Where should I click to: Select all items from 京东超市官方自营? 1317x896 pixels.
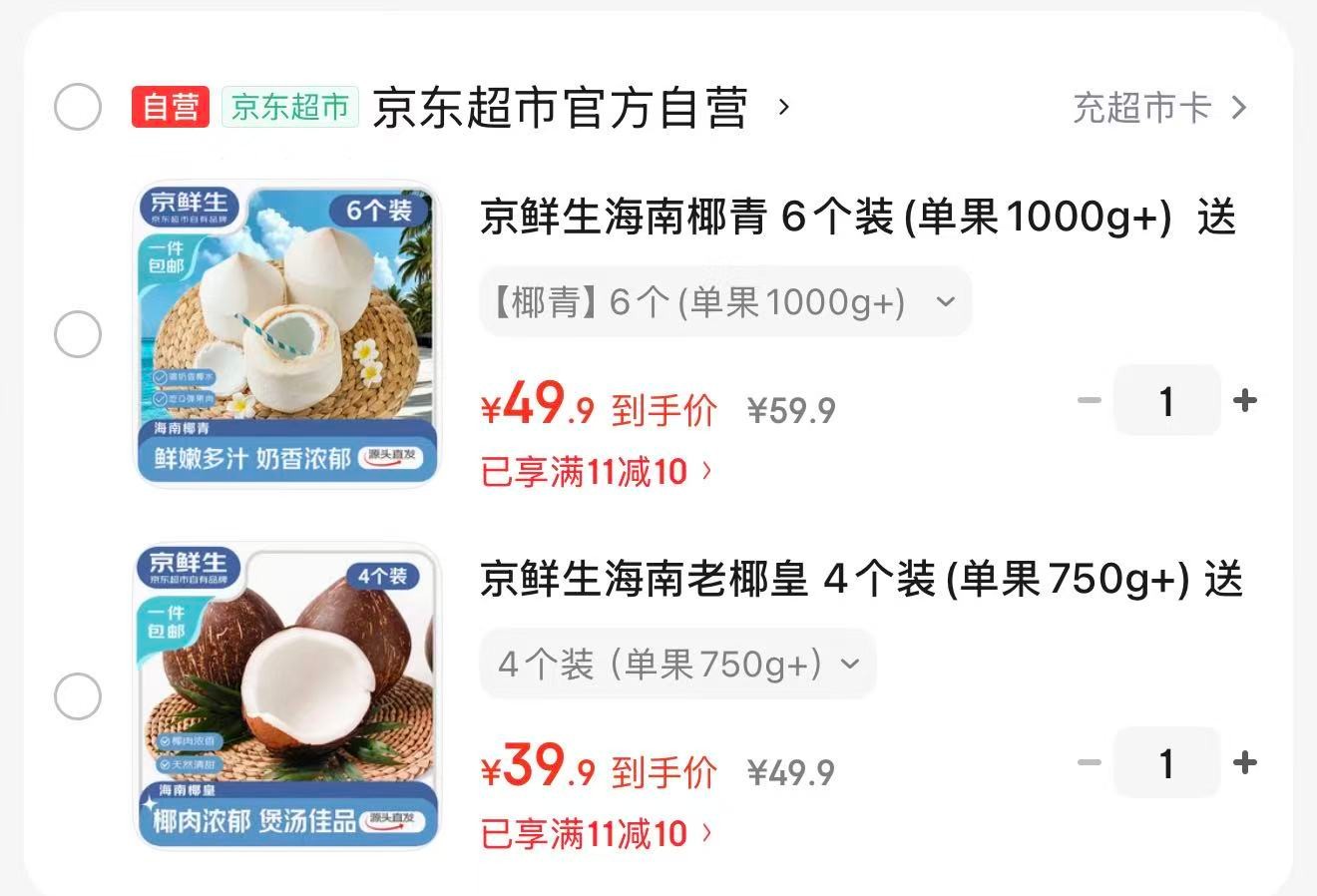click(78, 107)
